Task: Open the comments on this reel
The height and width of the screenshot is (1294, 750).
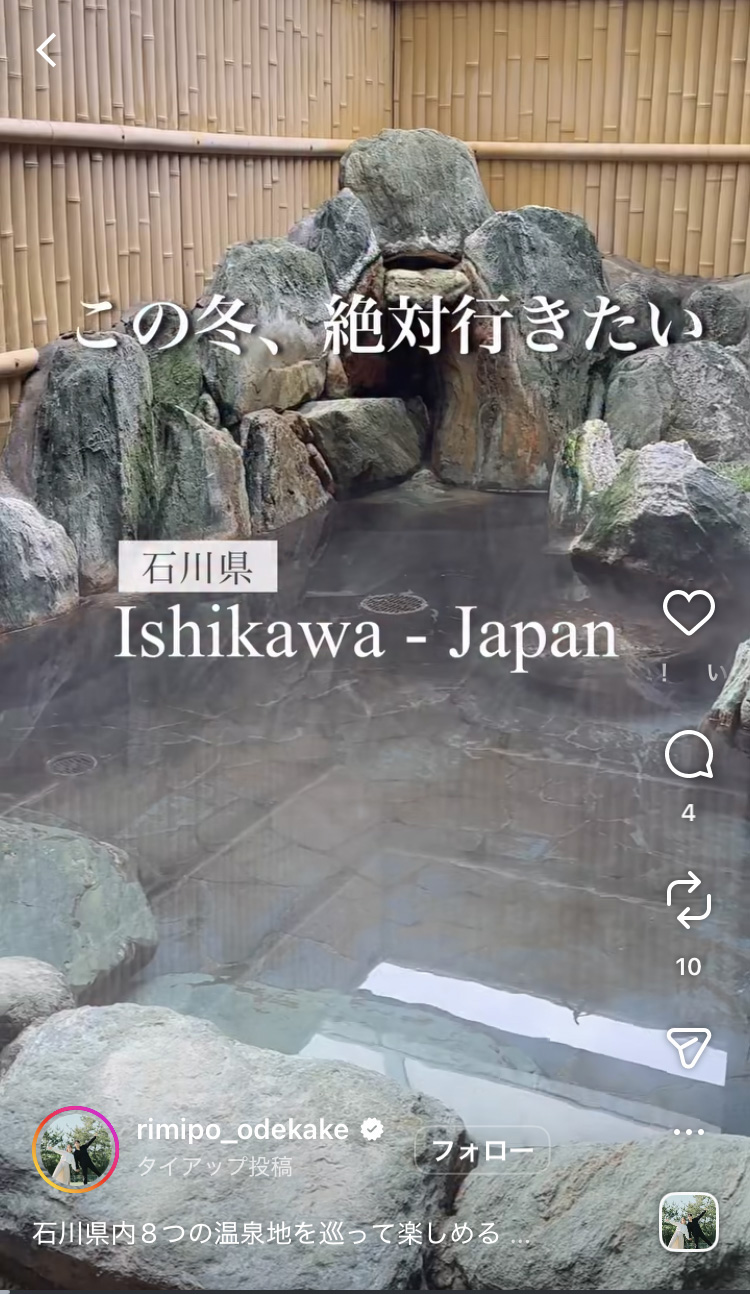Action: [689, 757]
